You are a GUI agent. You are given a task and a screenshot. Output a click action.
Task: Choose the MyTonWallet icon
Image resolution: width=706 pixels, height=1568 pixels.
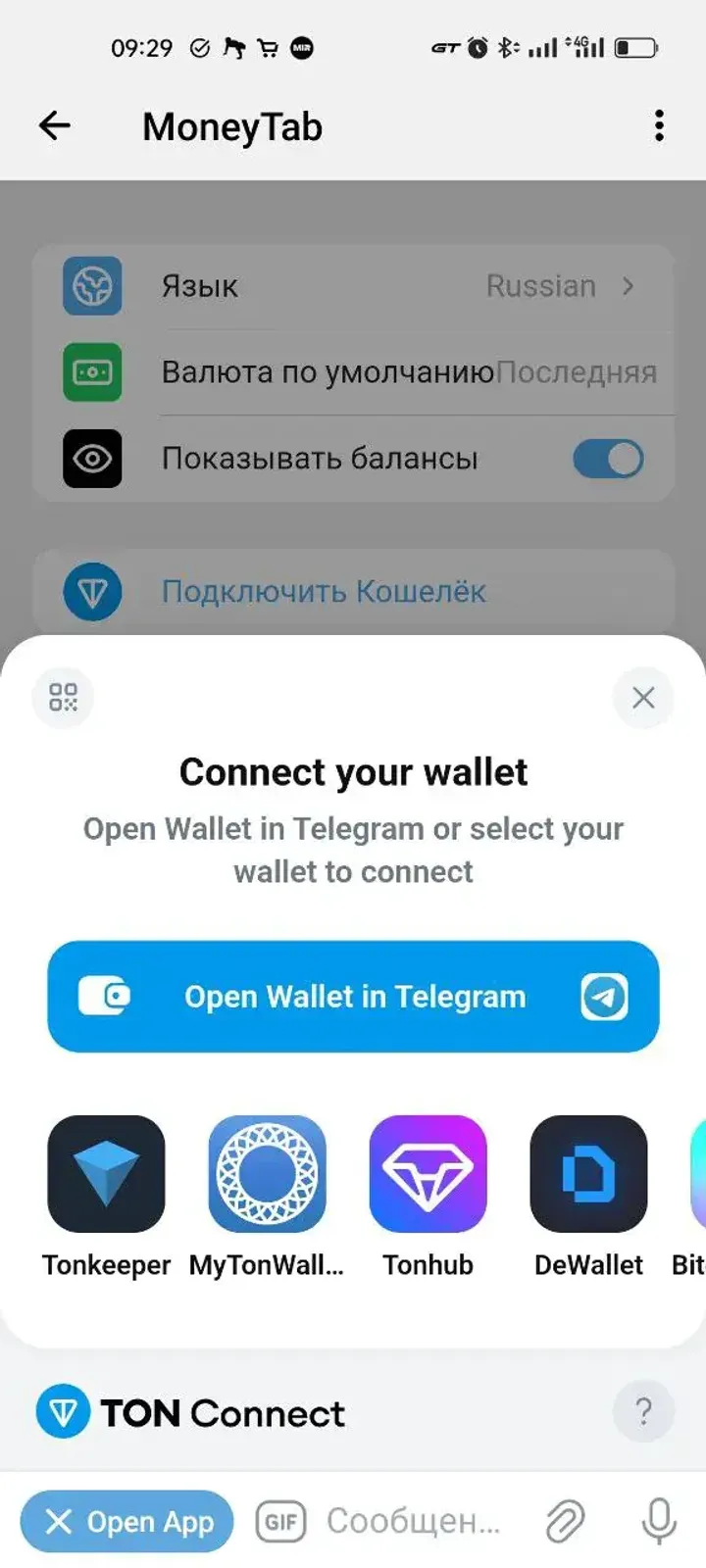click(x=267, y=1172)
